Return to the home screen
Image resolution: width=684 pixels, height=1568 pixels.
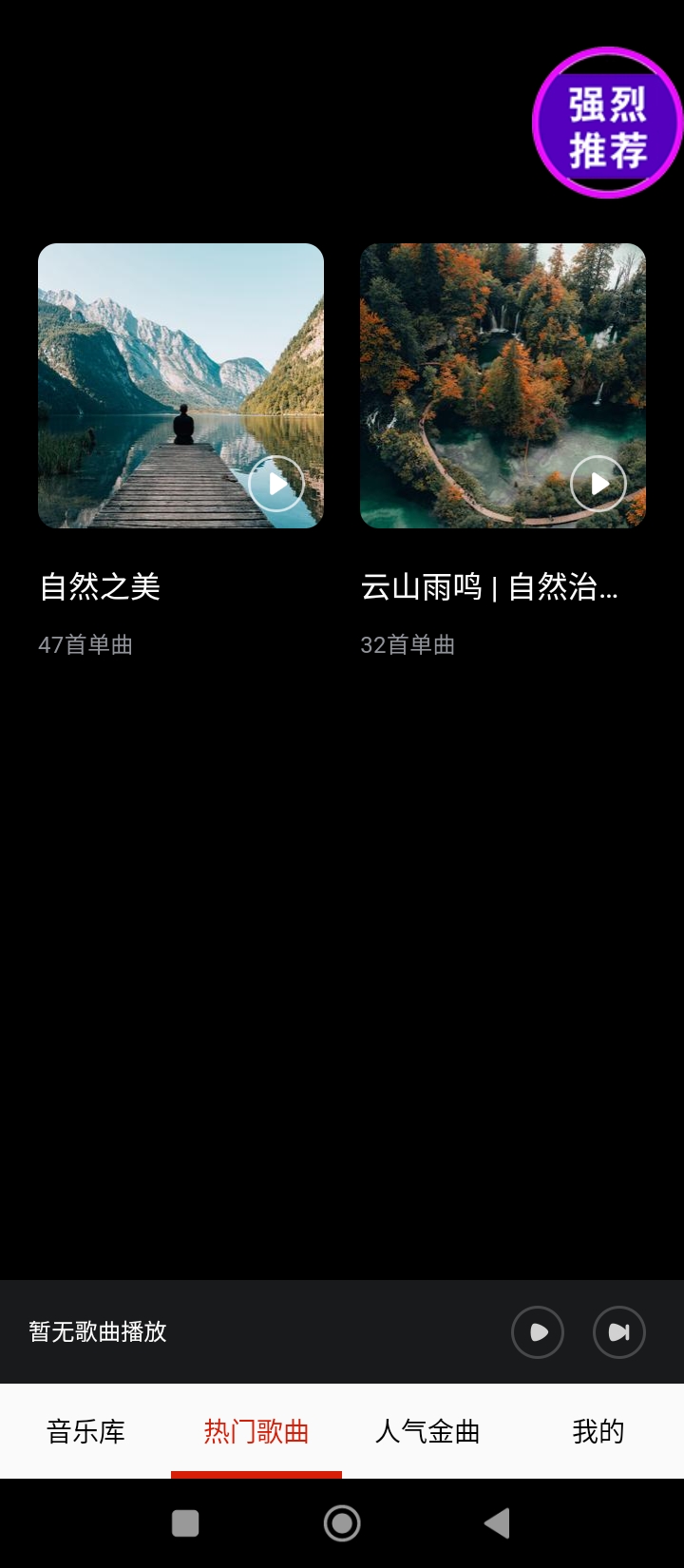[342, 1523]
